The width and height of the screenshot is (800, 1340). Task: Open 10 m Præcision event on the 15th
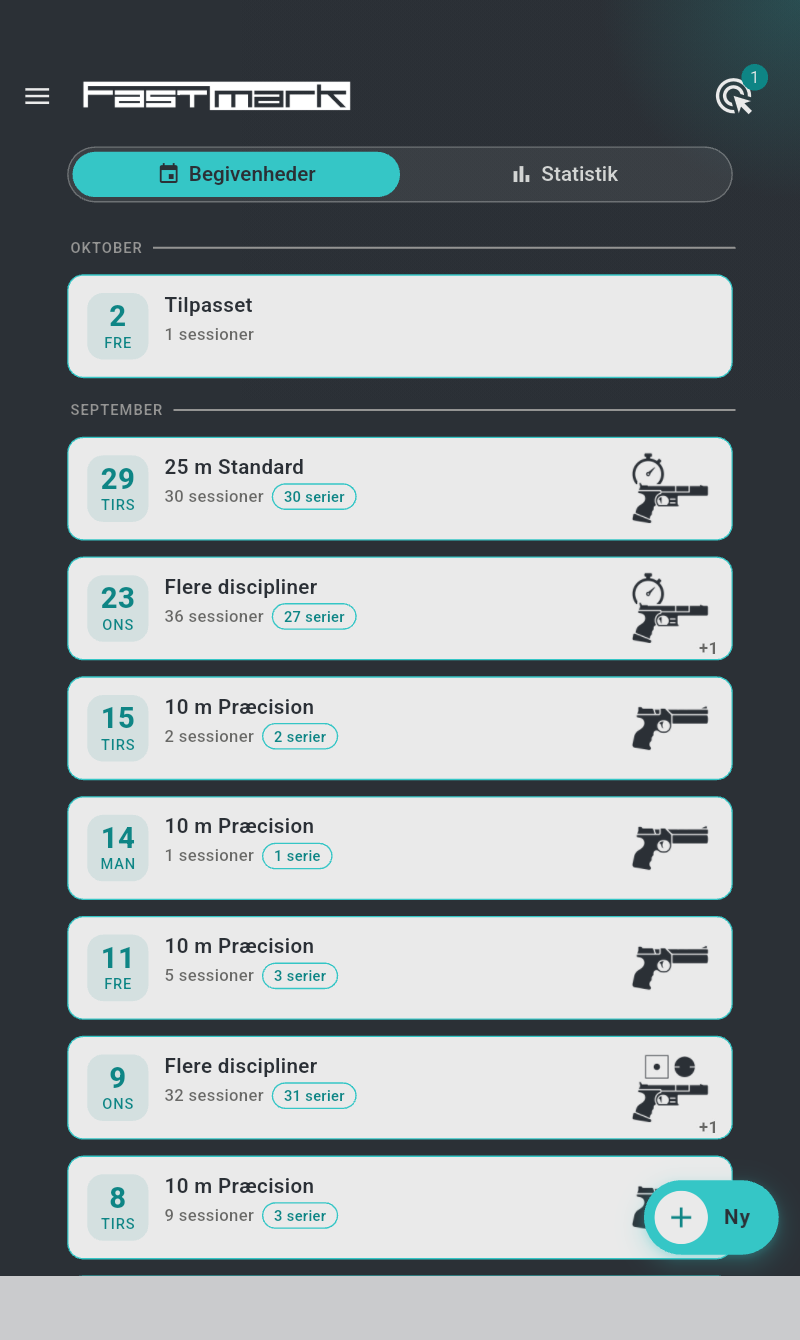(x=400, y=728)
